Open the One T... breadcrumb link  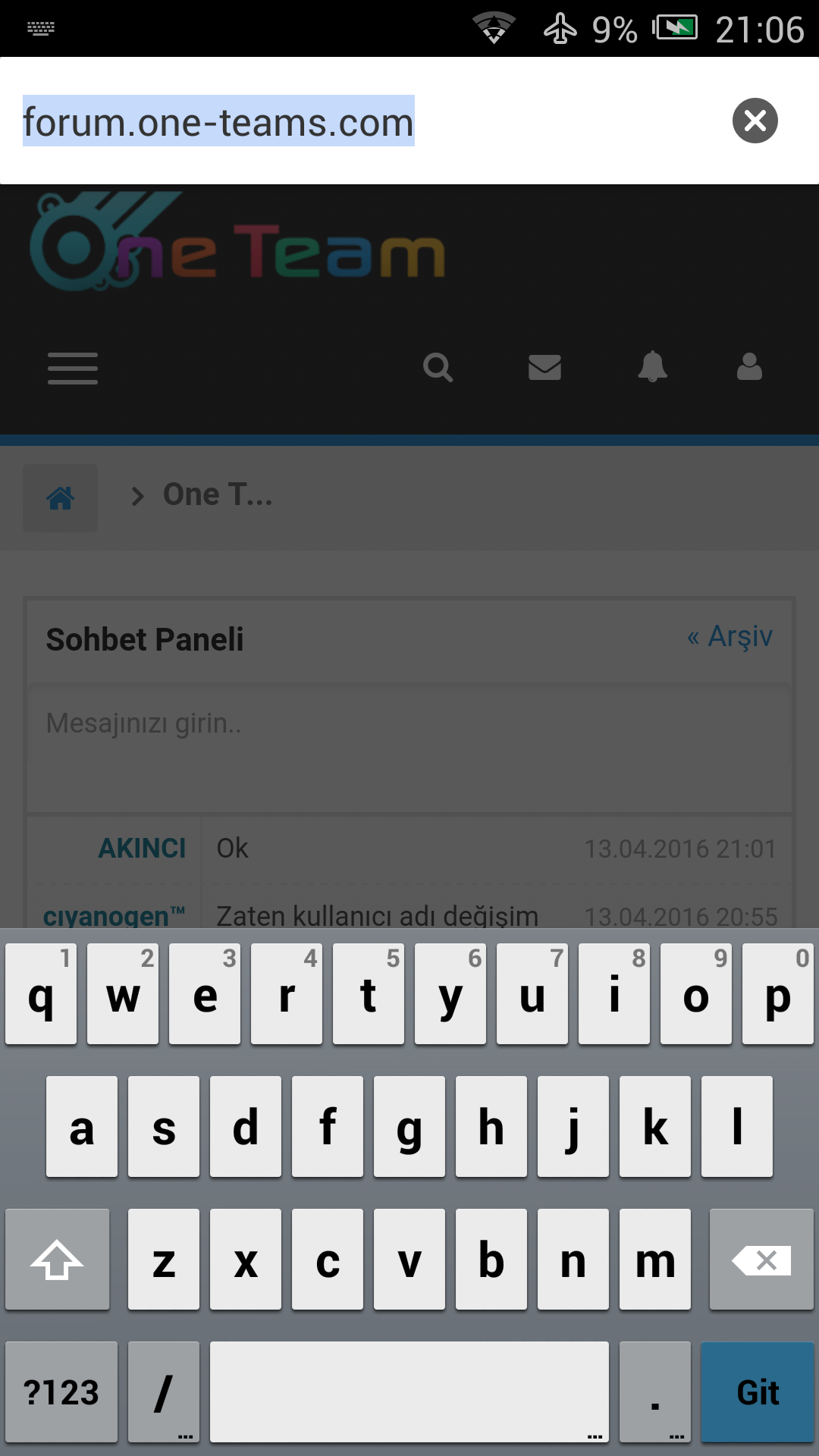218,495
